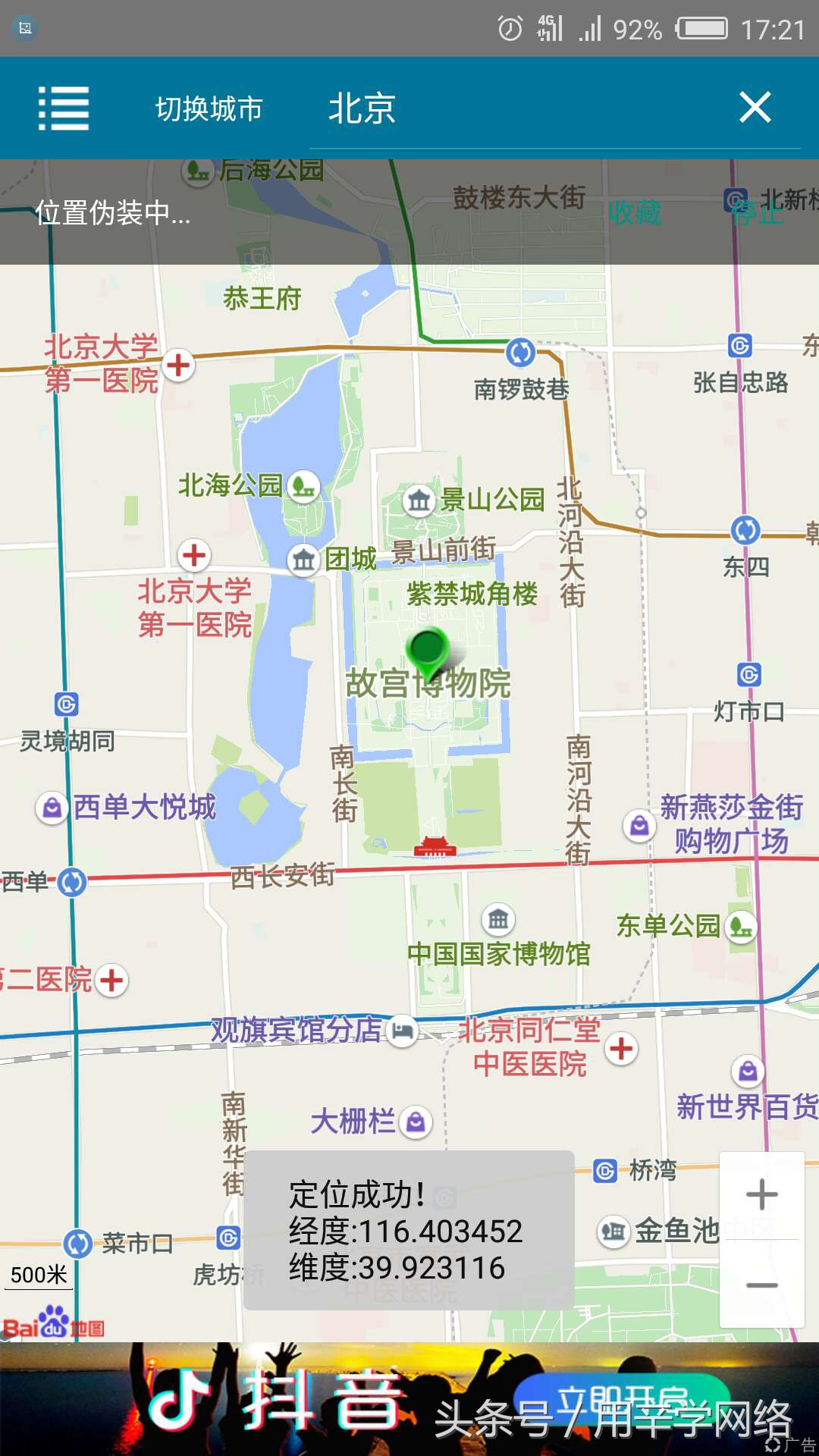Open the 抖音 ad banner
Image resolution: width=819 pixels, height=1456 pixels.
[409, 1400]
